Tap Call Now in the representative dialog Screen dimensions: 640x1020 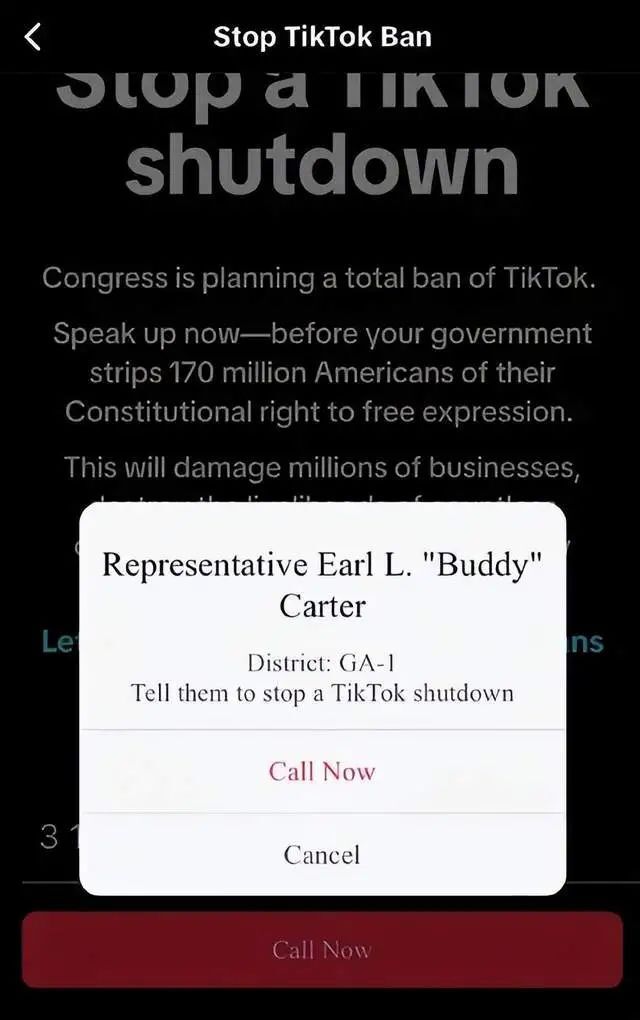[x=322, y=771]
